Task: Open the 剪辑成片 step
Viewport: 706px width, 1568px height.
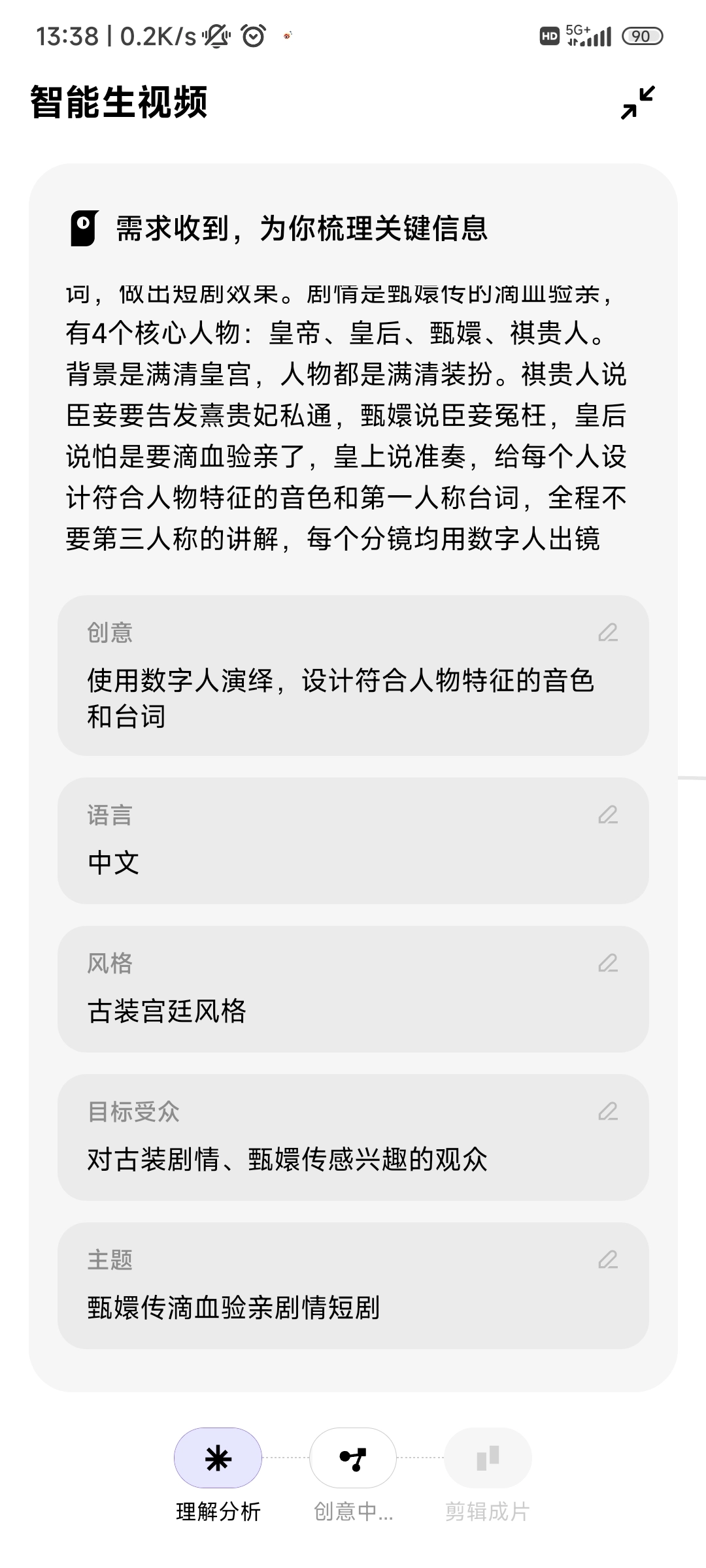Action: click(488, 1458)
